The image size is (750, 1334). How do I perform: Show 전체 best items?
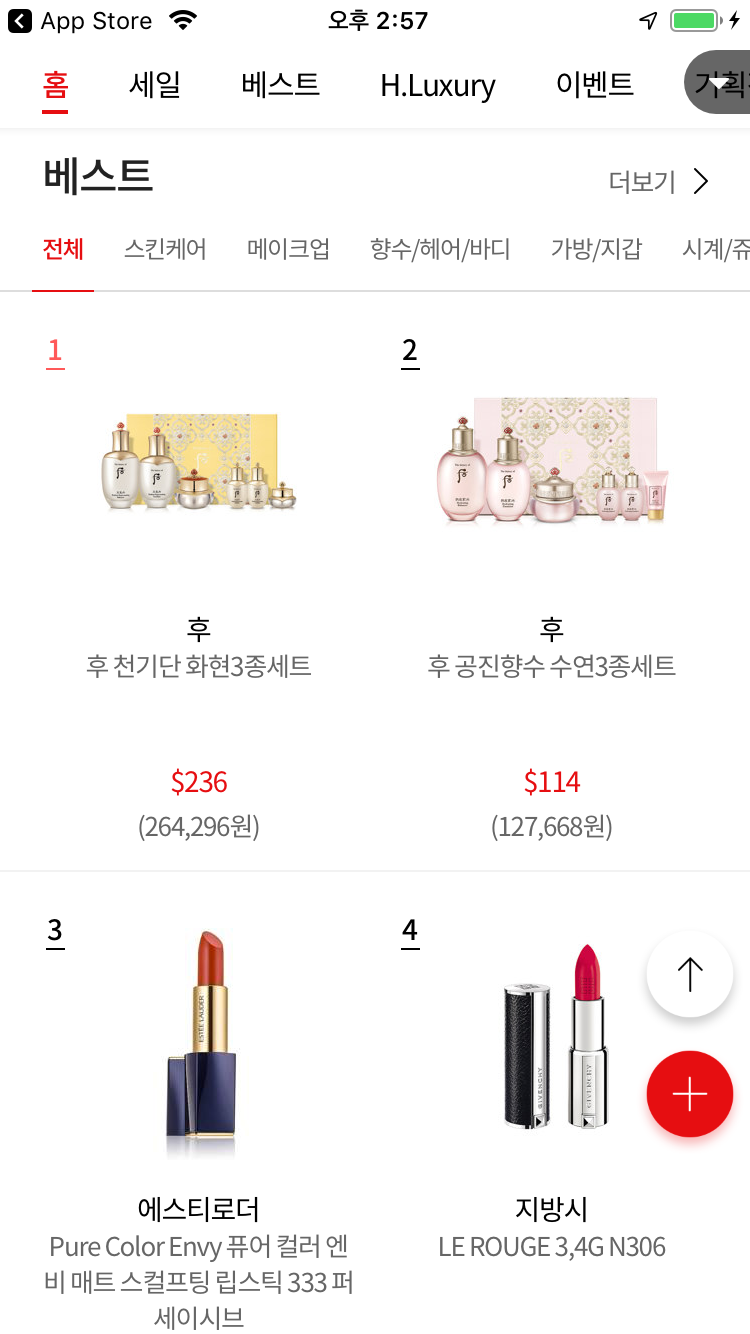[x=63, y=249]
